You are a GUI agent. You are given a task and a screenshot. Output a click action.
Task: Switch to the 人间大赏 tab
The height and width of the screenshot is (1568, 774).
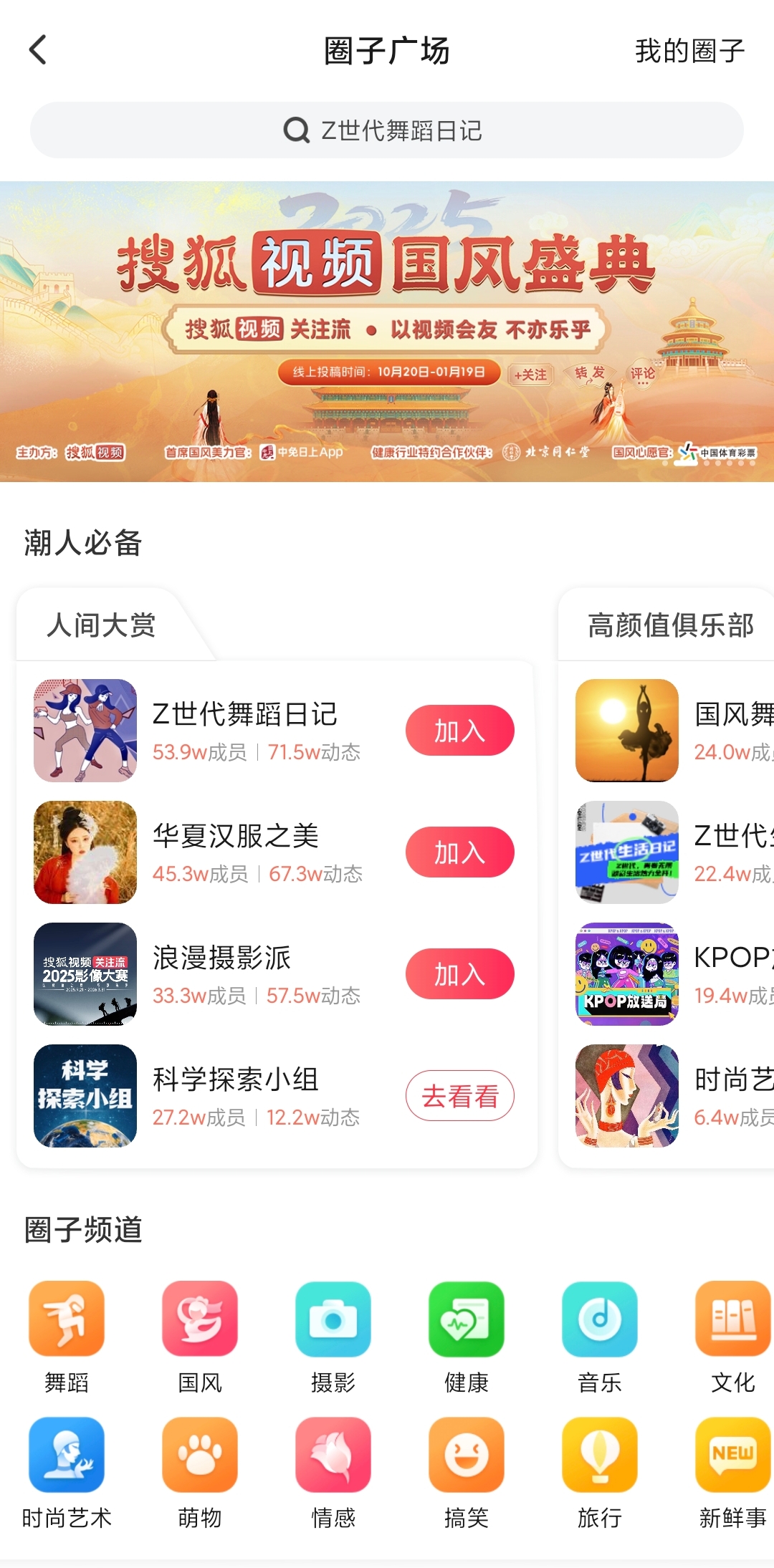100,623
